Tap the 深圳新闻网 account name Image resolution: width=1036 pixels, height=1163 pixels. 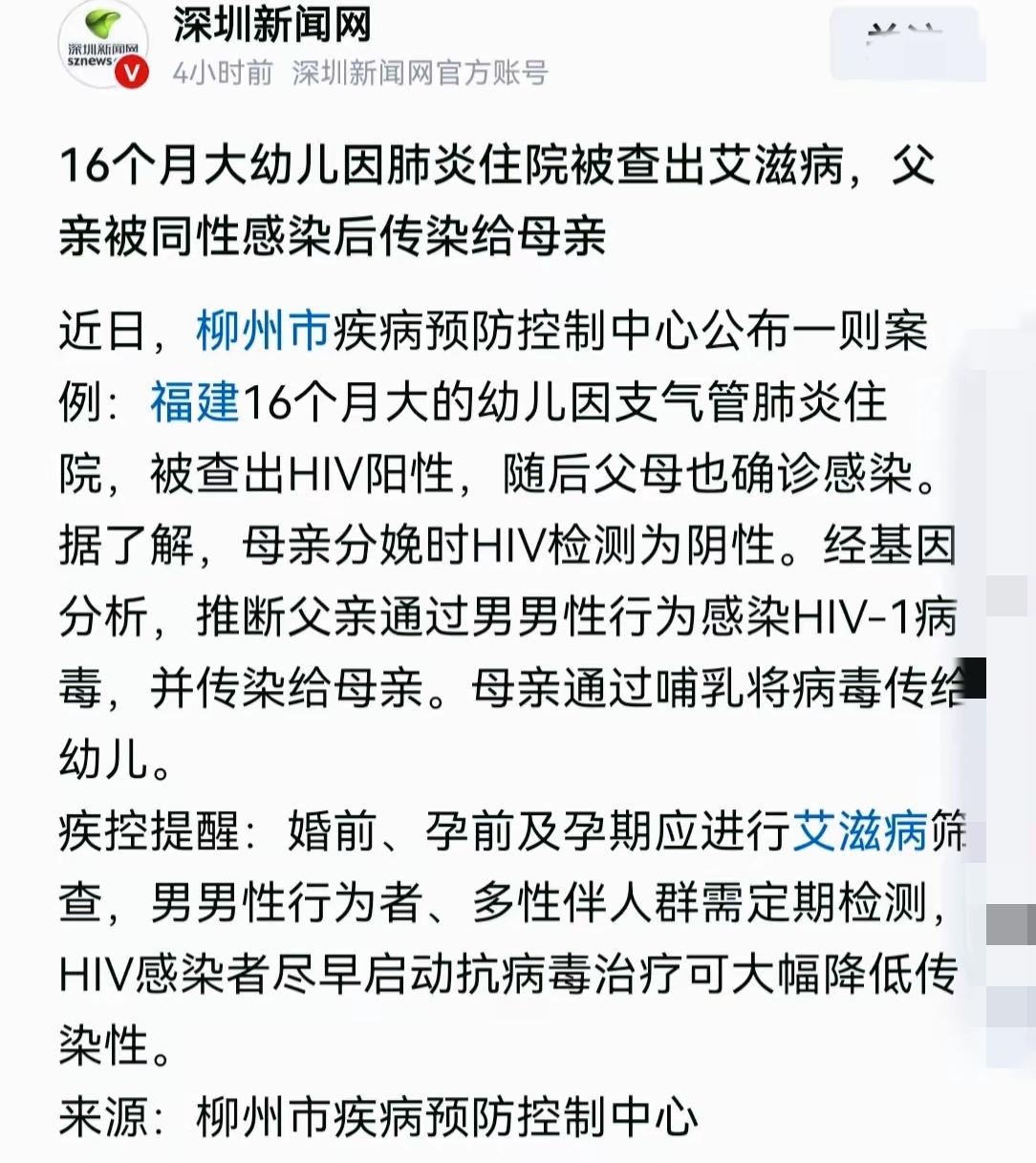(x=272, y=25)
